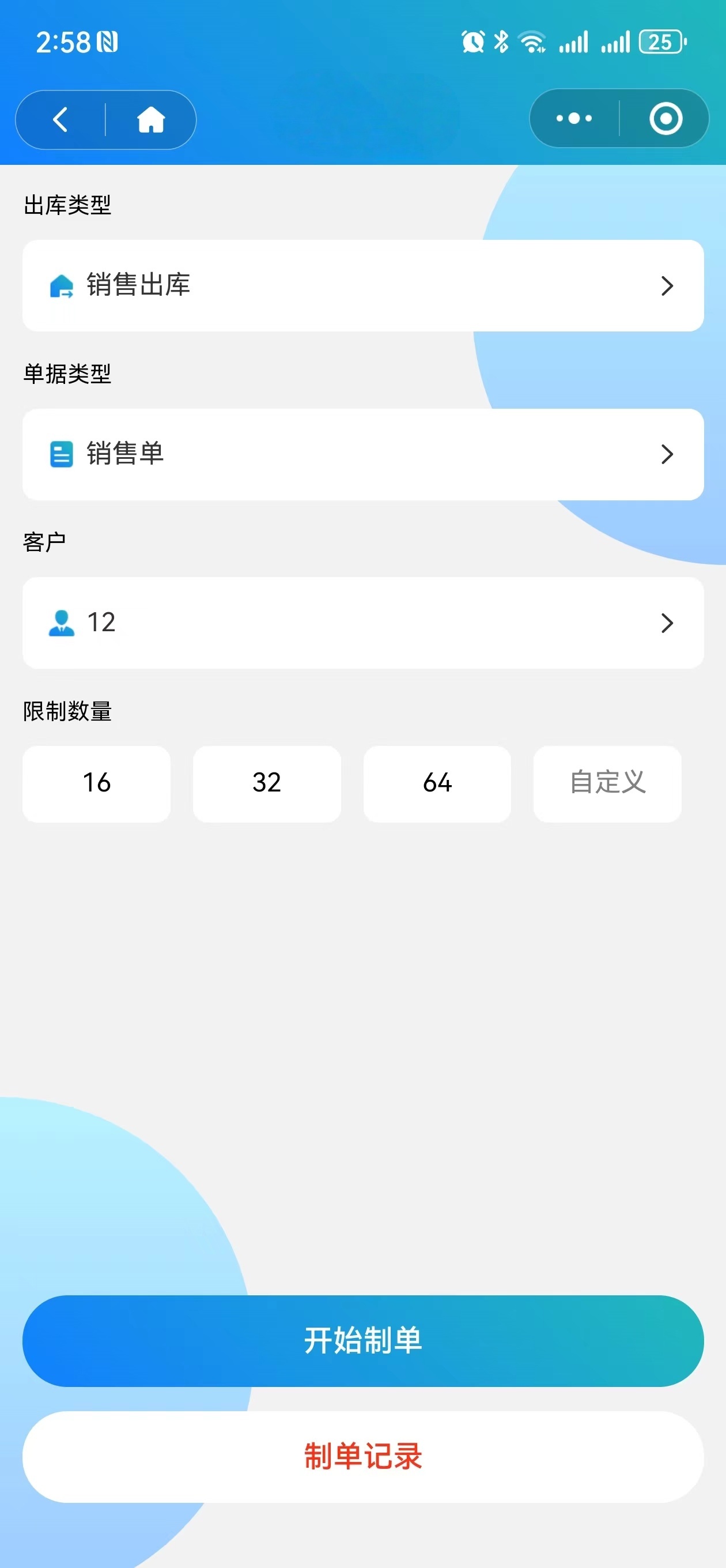Image resolution: width=726 pixels, height=1568 pixels.
Task: Select the 32 limit quantity option
Action: (267, 784)
